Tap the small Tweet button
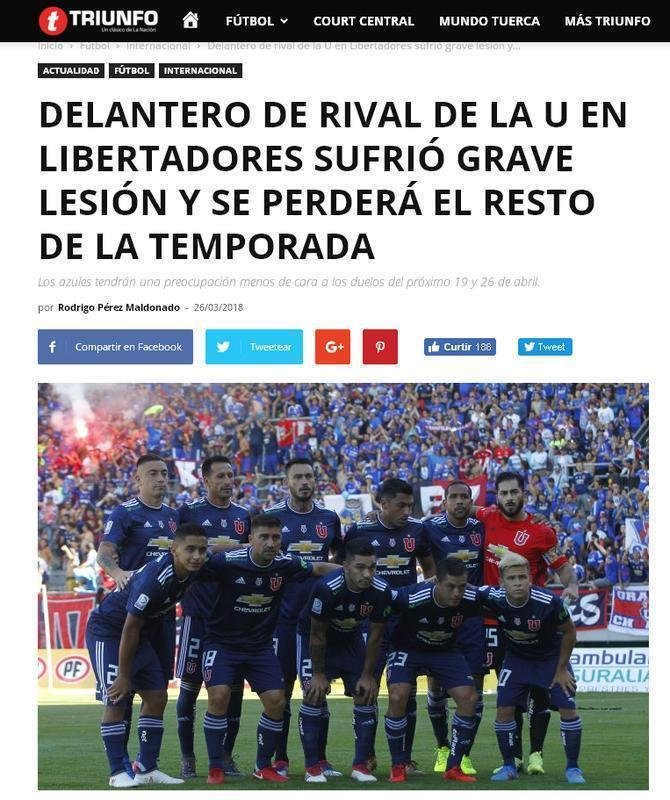 click(x=544, y=347)
